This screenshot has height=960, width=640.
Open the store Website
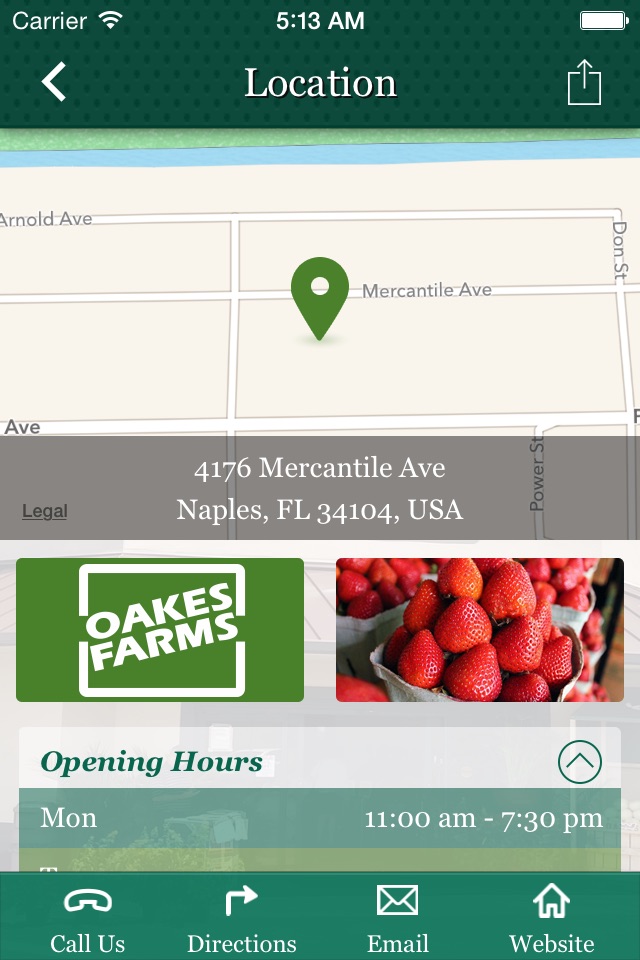pyautogui.click(x=551, y=918)
